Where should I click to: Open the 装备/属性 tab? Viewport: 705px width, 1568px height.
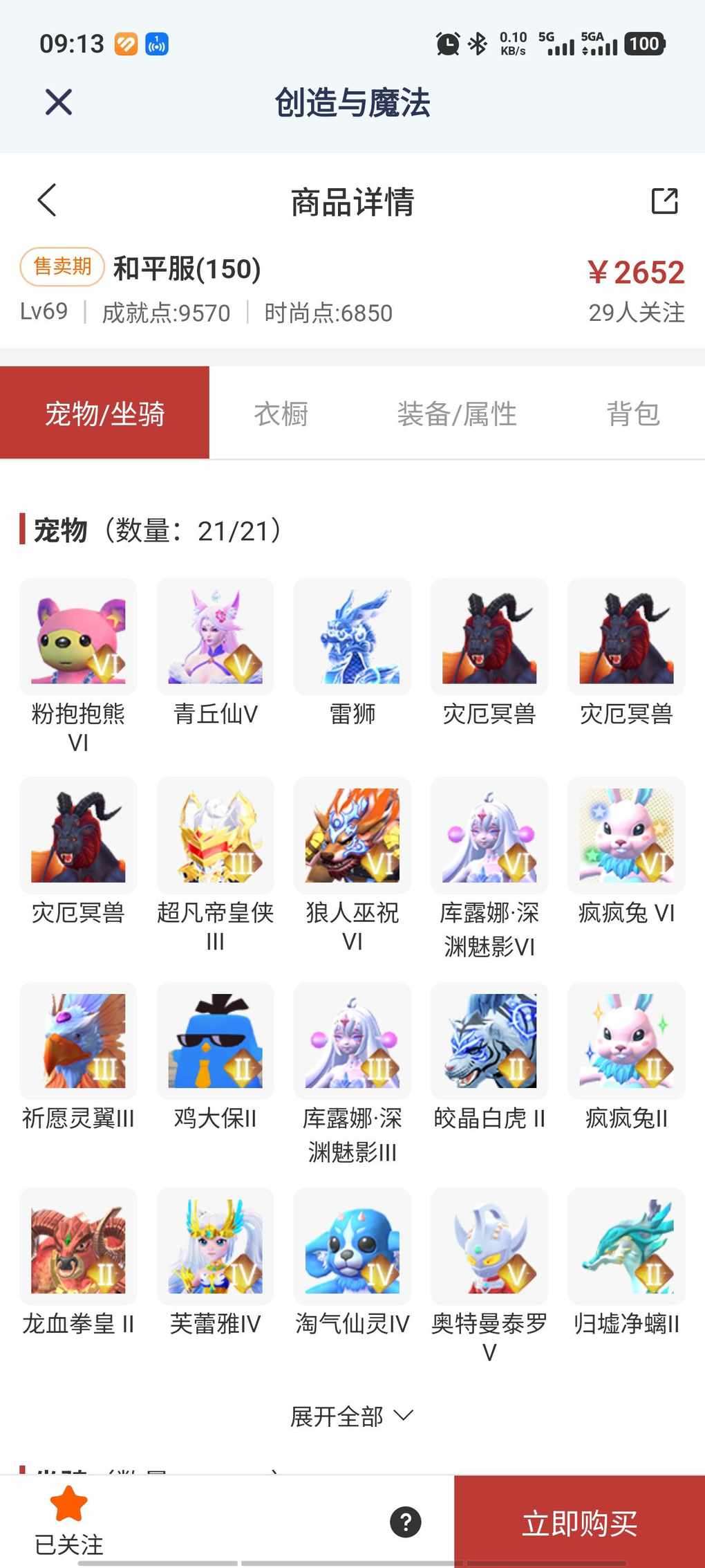tap(457, 414)
